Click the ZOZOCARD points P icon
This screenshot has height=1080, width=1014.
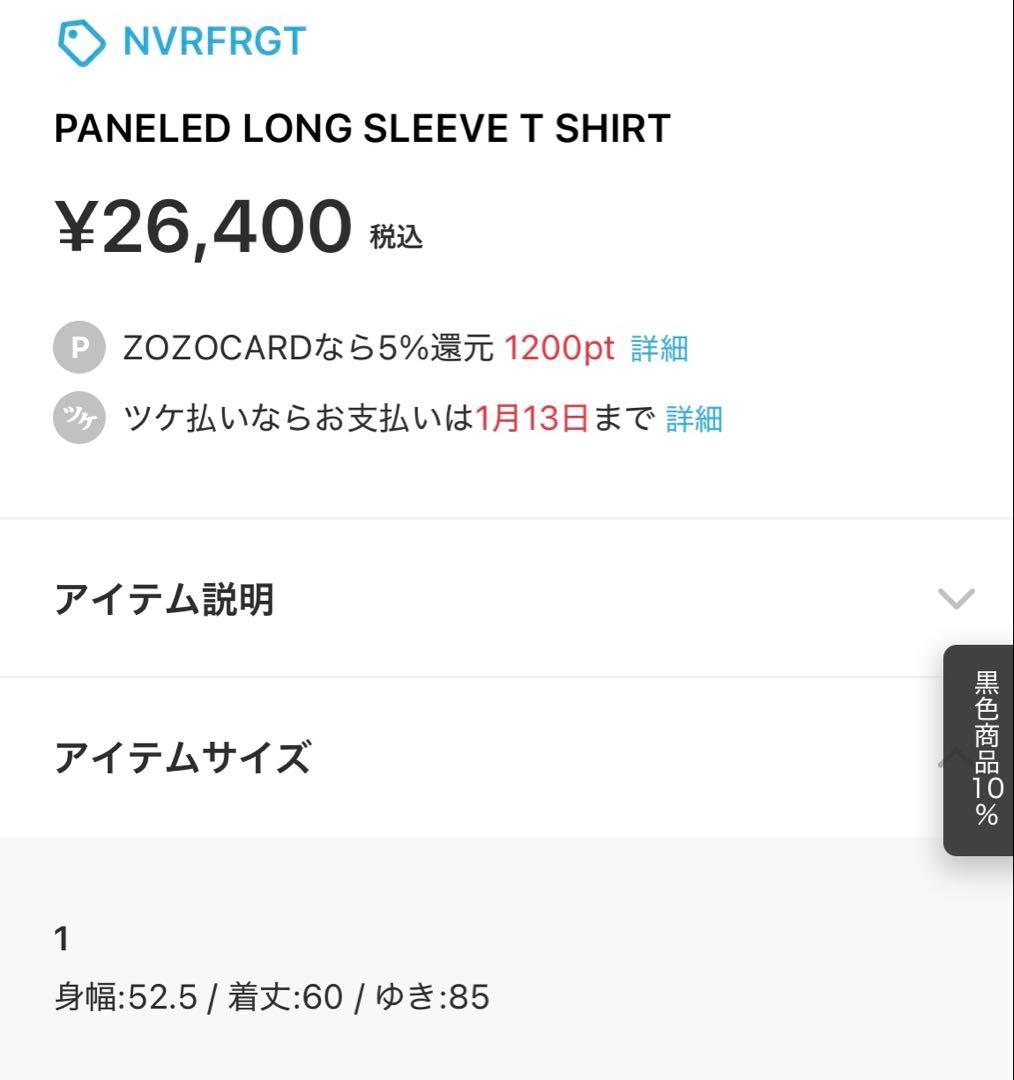tap(80, 348)
